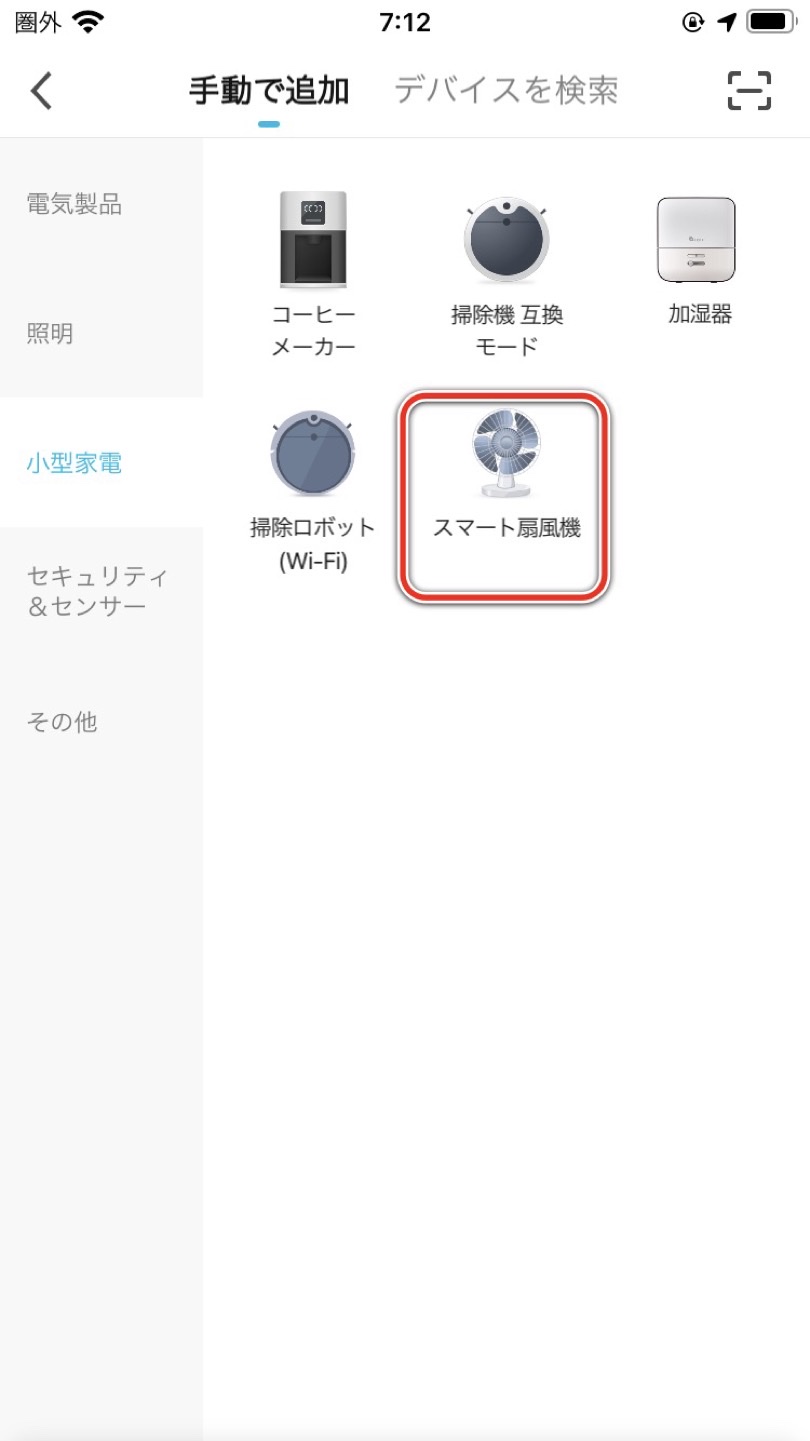Screen dimensions: 810x1441
Task: Open the 照明 category
Action: point(50,333)
